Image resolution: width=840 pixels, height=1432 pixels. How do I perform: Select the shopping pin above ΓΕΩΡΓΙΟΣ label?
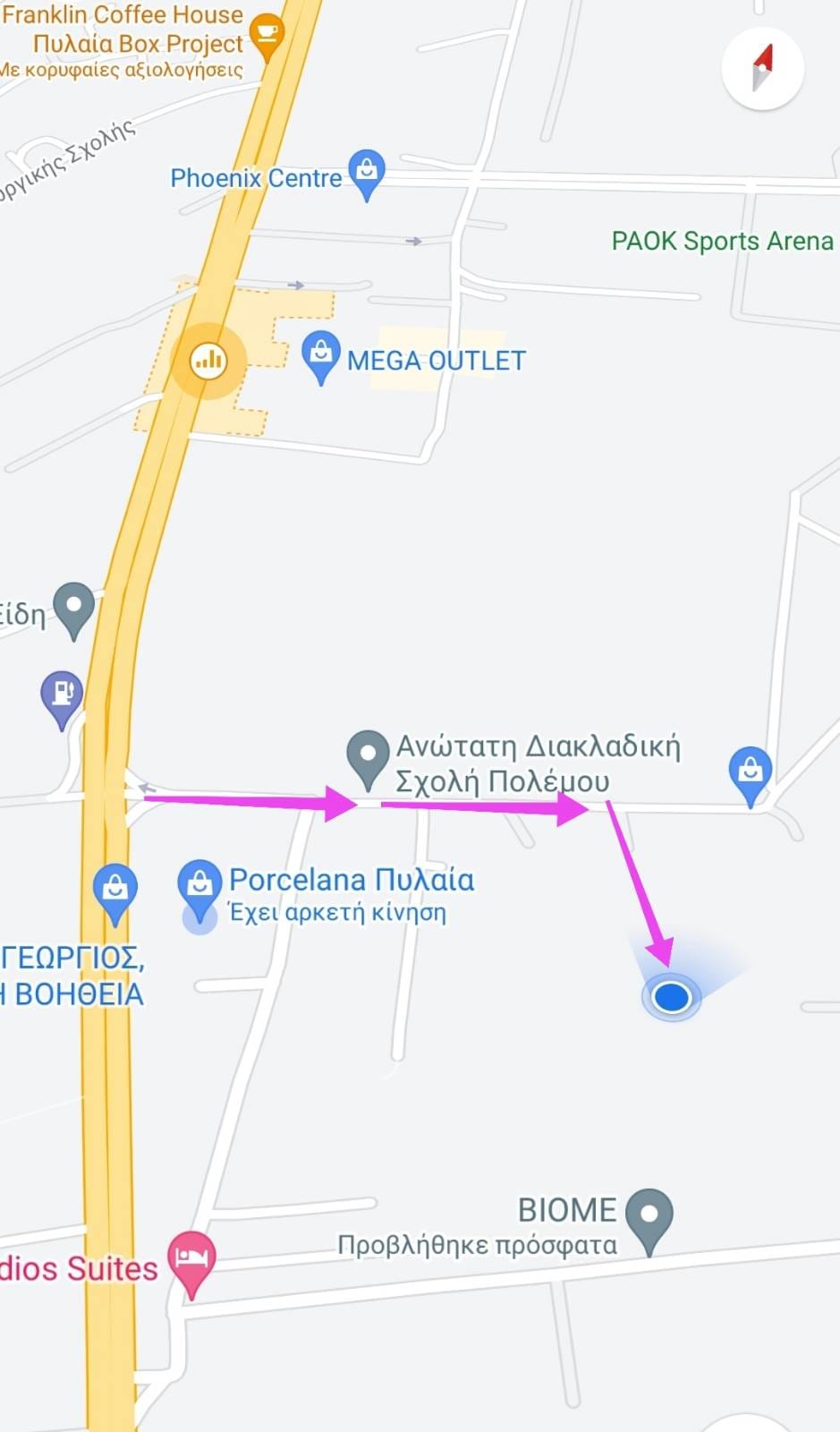coord(115,890)
